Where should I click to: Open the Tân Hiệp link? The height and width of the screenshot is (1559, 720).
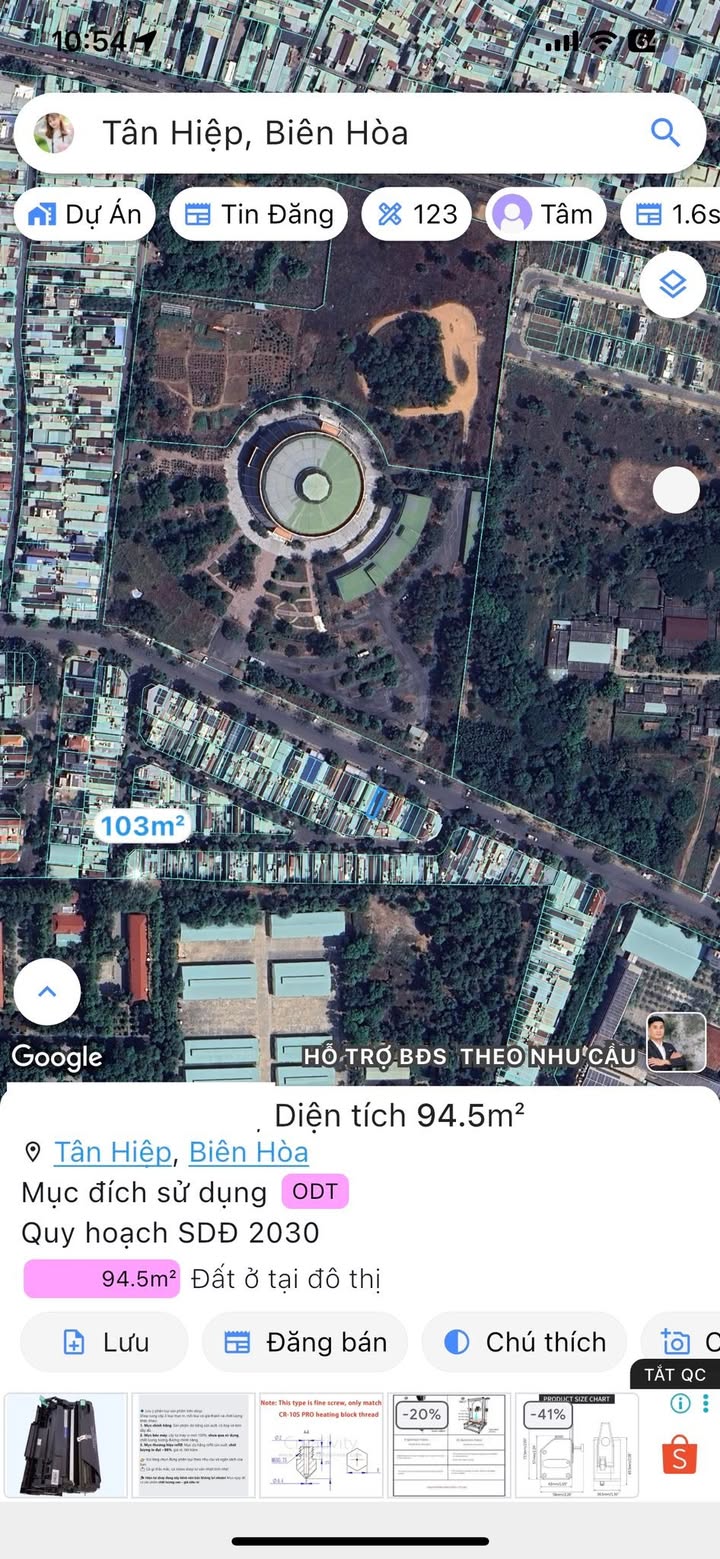click(112, 1152)
